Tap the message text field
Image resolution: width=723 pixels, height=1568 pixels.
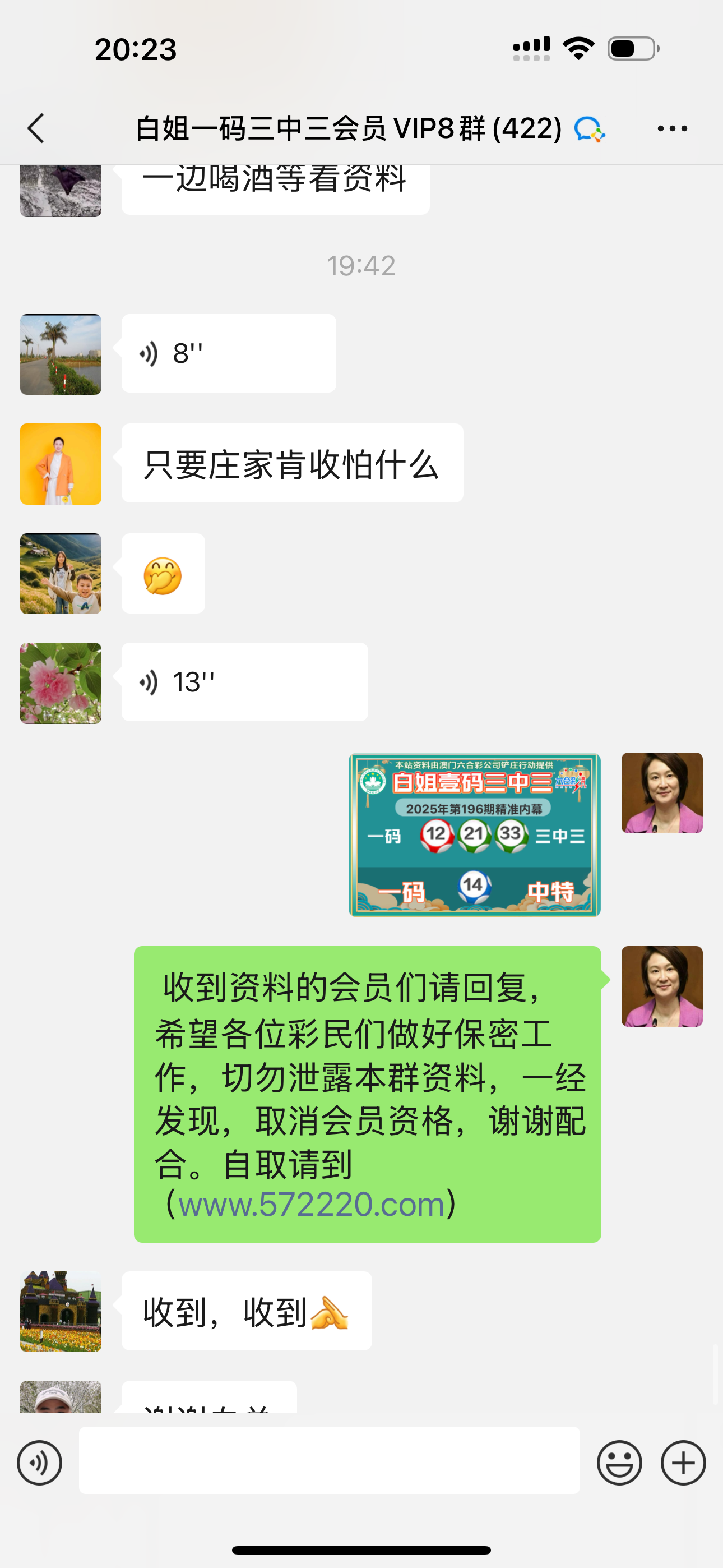tap(328, 1460)
